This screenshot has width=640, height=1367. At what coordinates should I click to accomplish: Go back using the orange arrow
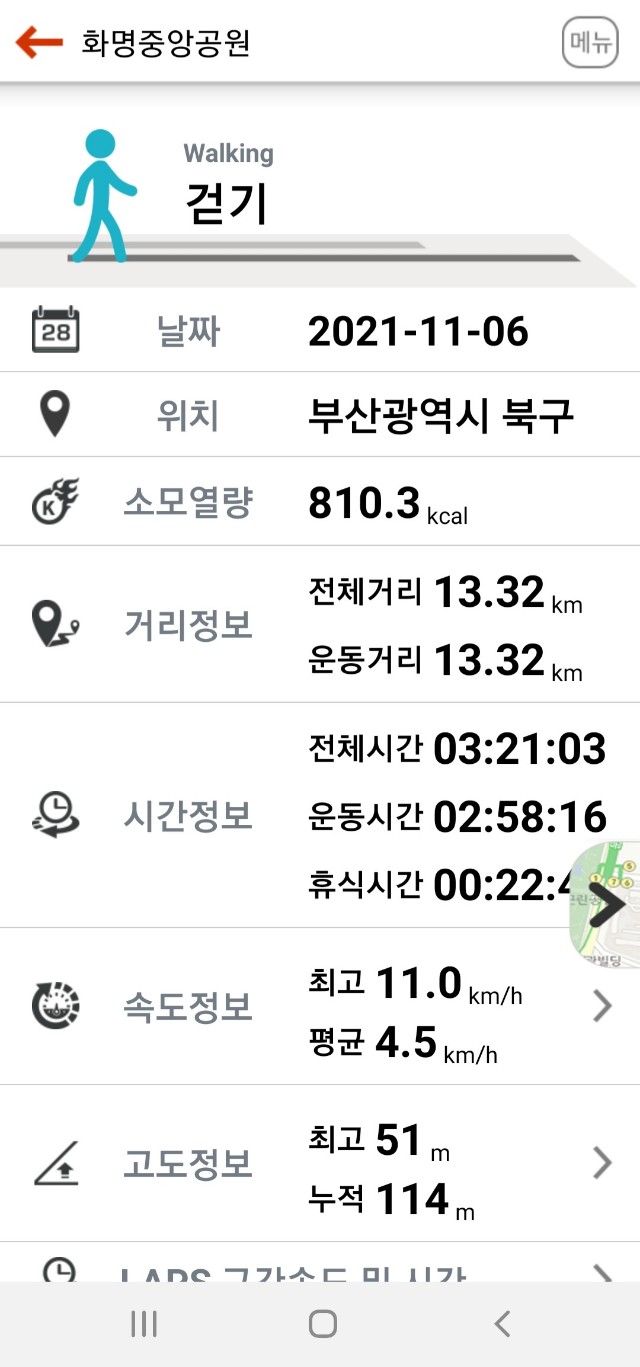click(x=39, y=43)
